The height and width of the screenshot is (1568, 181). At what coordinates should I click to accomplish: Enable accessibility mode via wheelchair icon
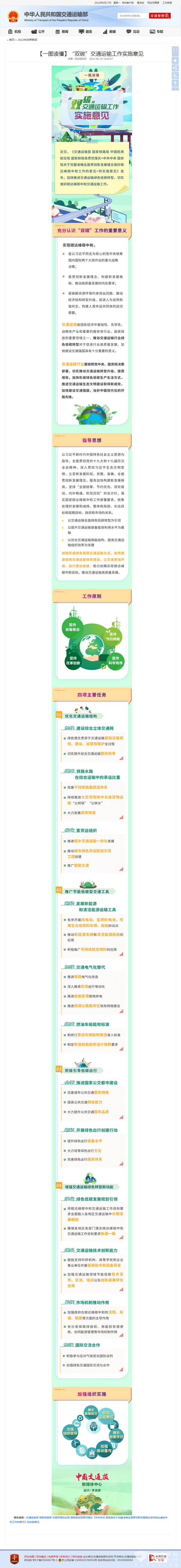[x=176, y=75]
